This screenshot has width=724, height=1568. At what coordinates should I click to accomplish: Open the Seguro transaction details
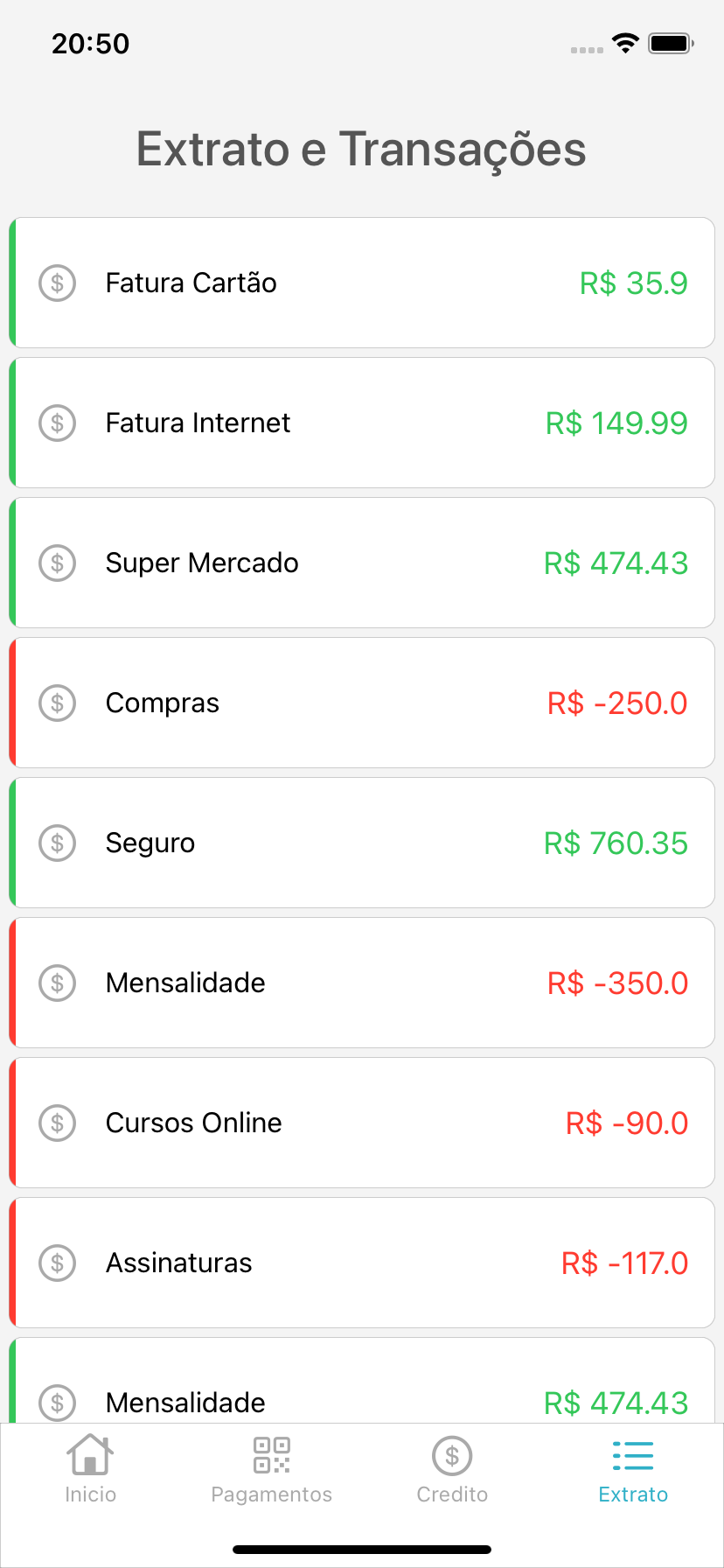pos(362,843)
